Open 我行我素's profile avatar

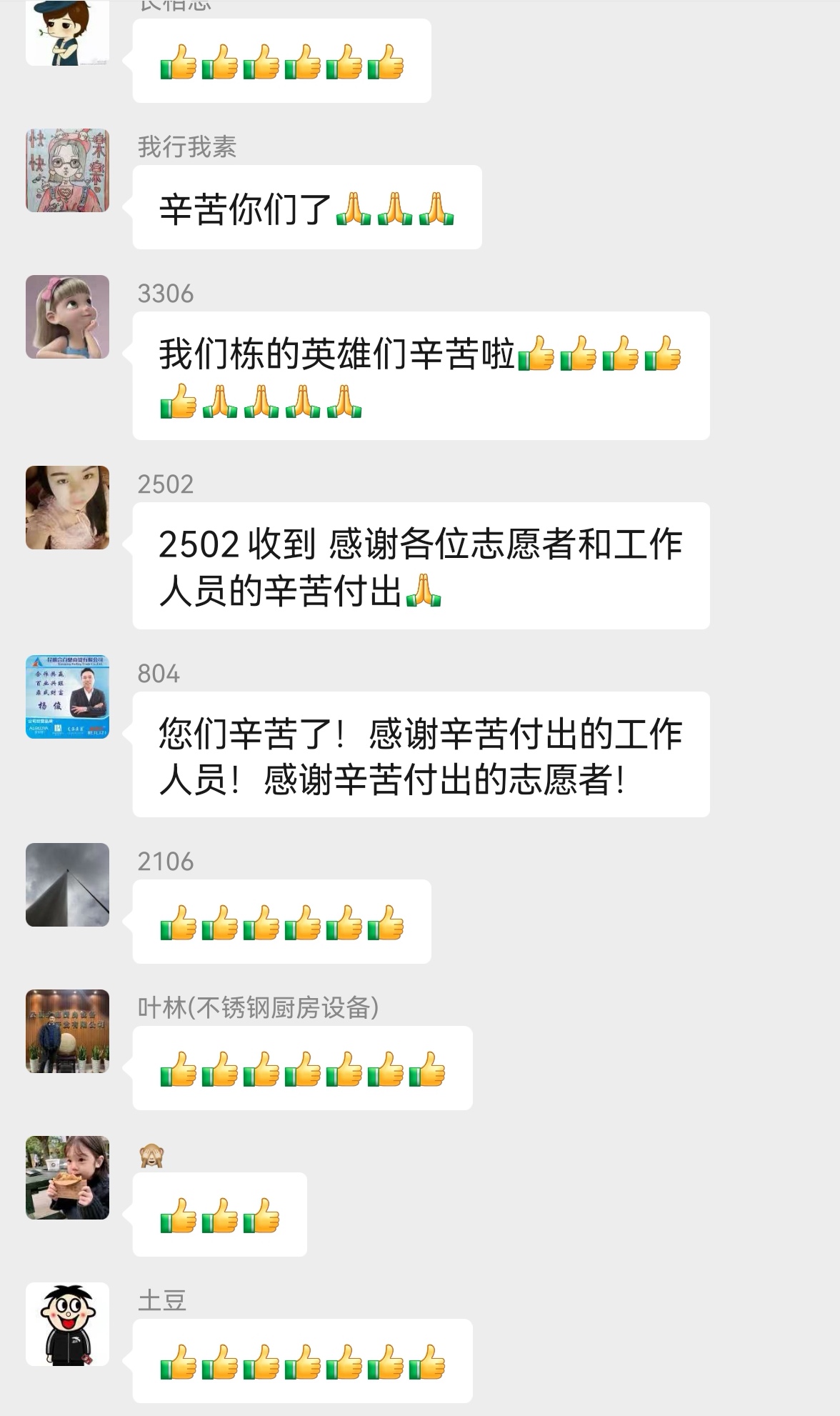click(67, 171)
